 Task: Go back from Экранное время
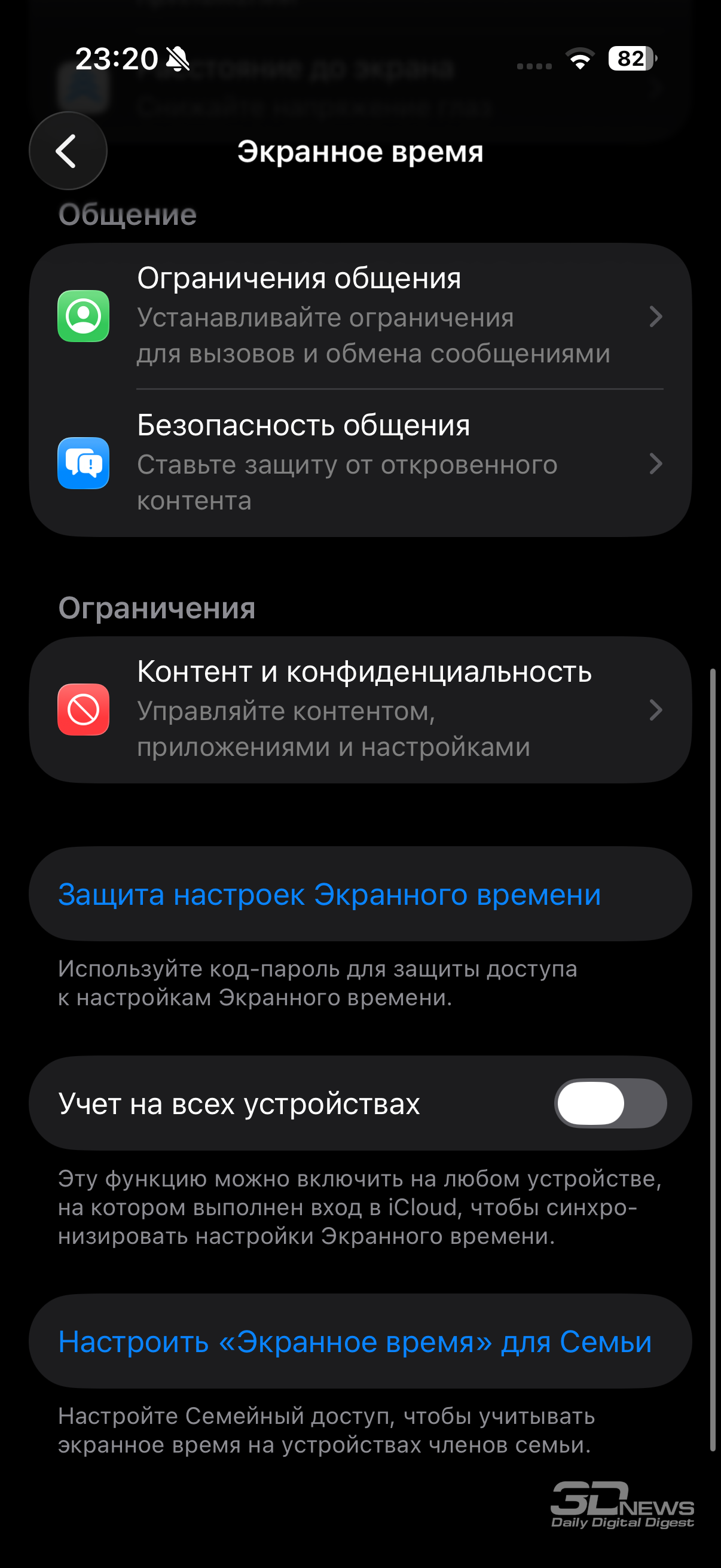coord(68,151)
